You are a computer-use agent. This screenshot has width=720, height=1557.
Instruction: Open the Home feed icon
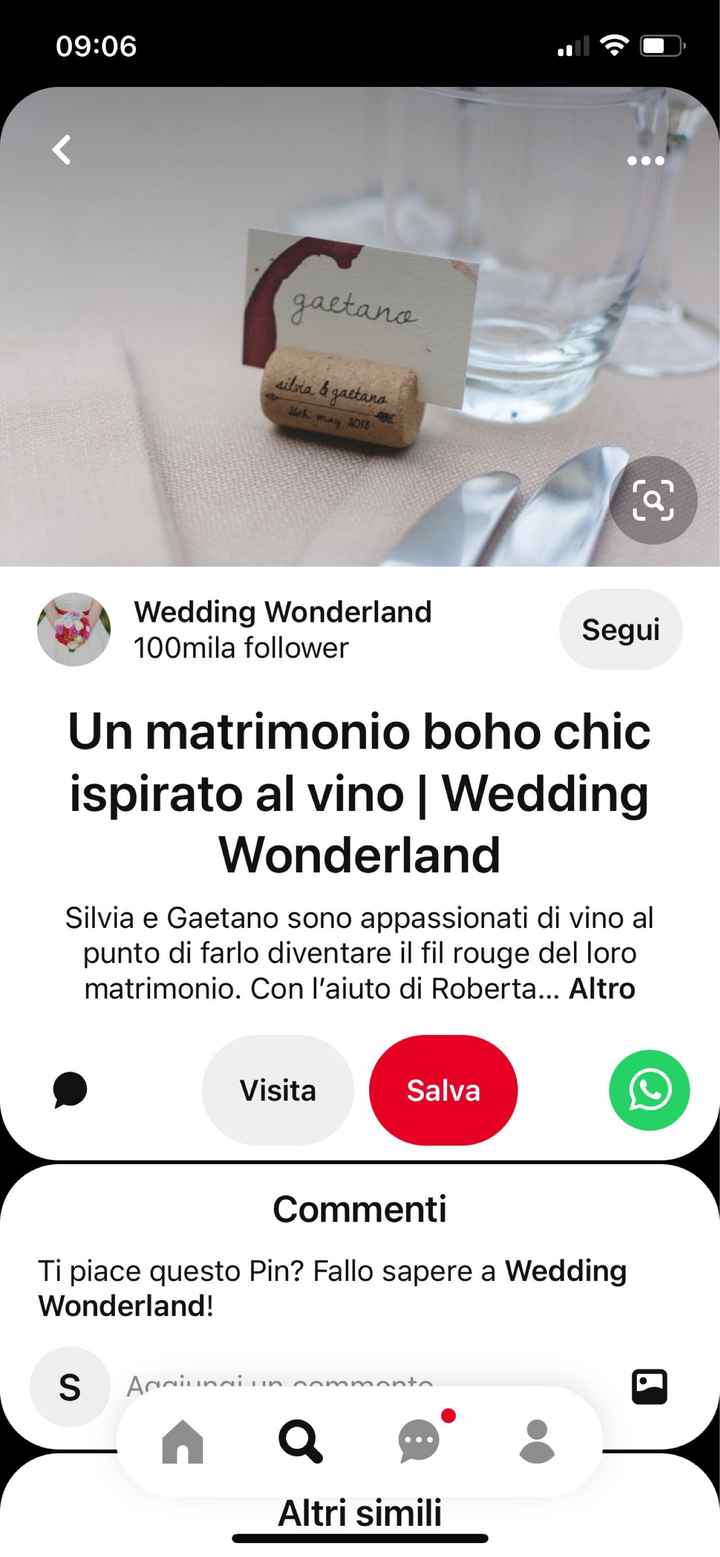point(180,1440)
